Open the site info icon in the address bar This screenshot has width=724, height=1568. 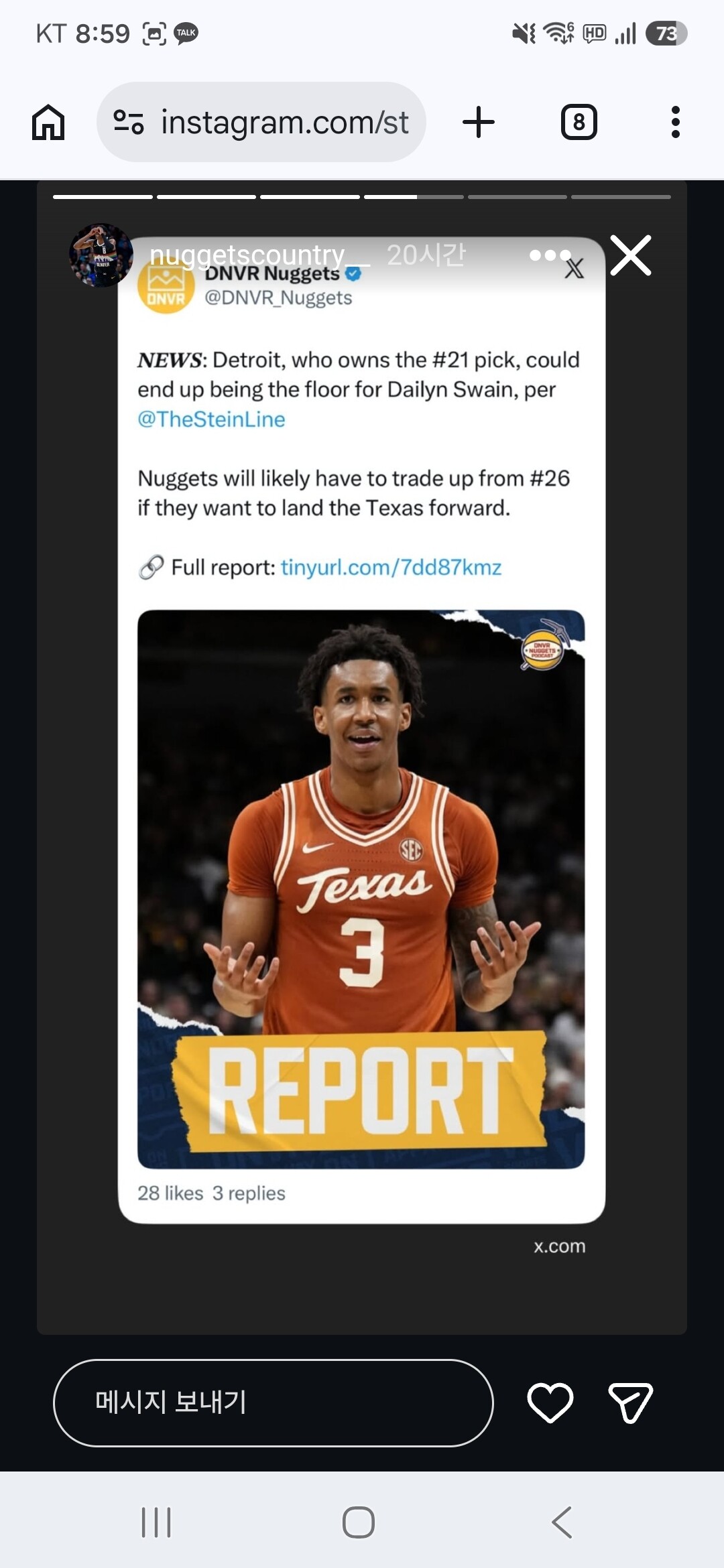point(129,122)
